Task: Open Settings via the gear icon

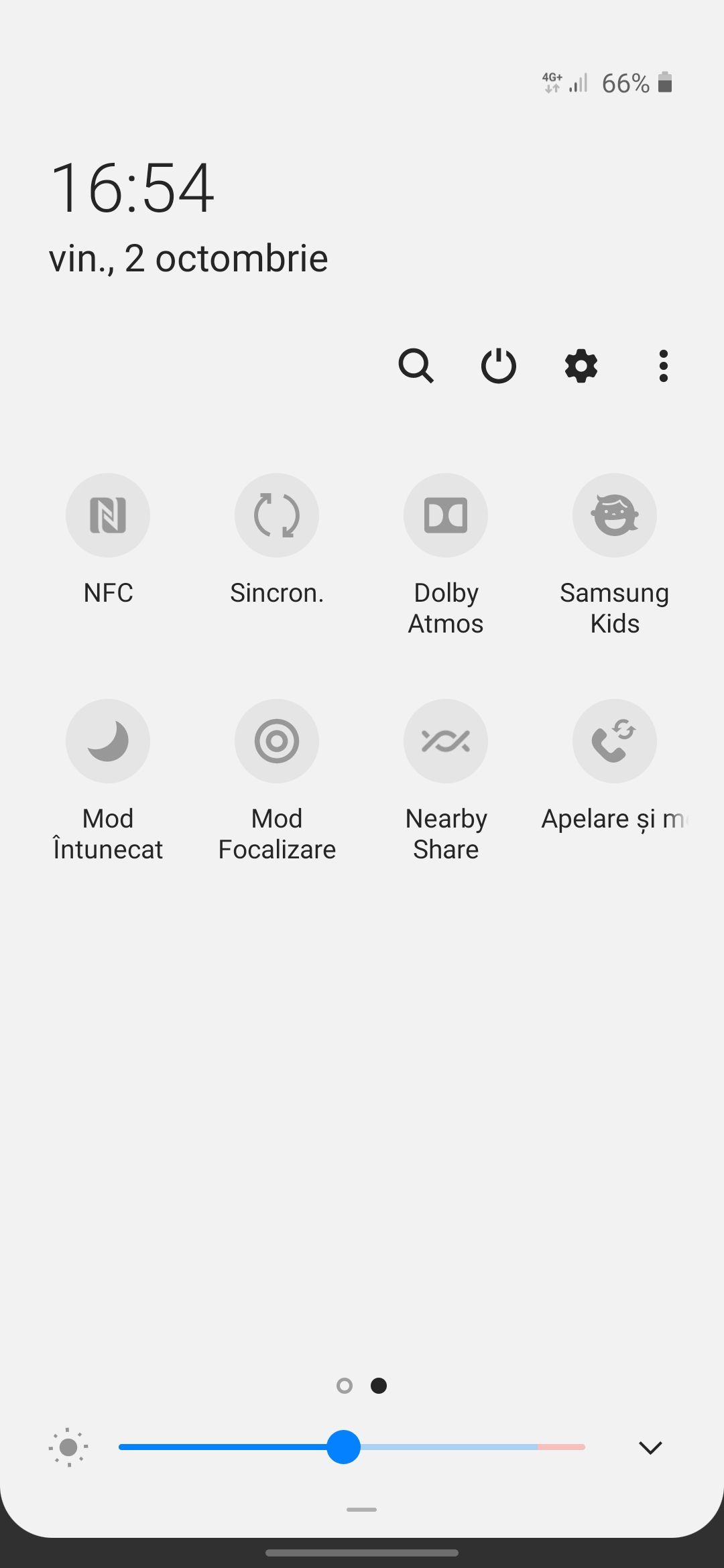Action: (x=581, y=366)
